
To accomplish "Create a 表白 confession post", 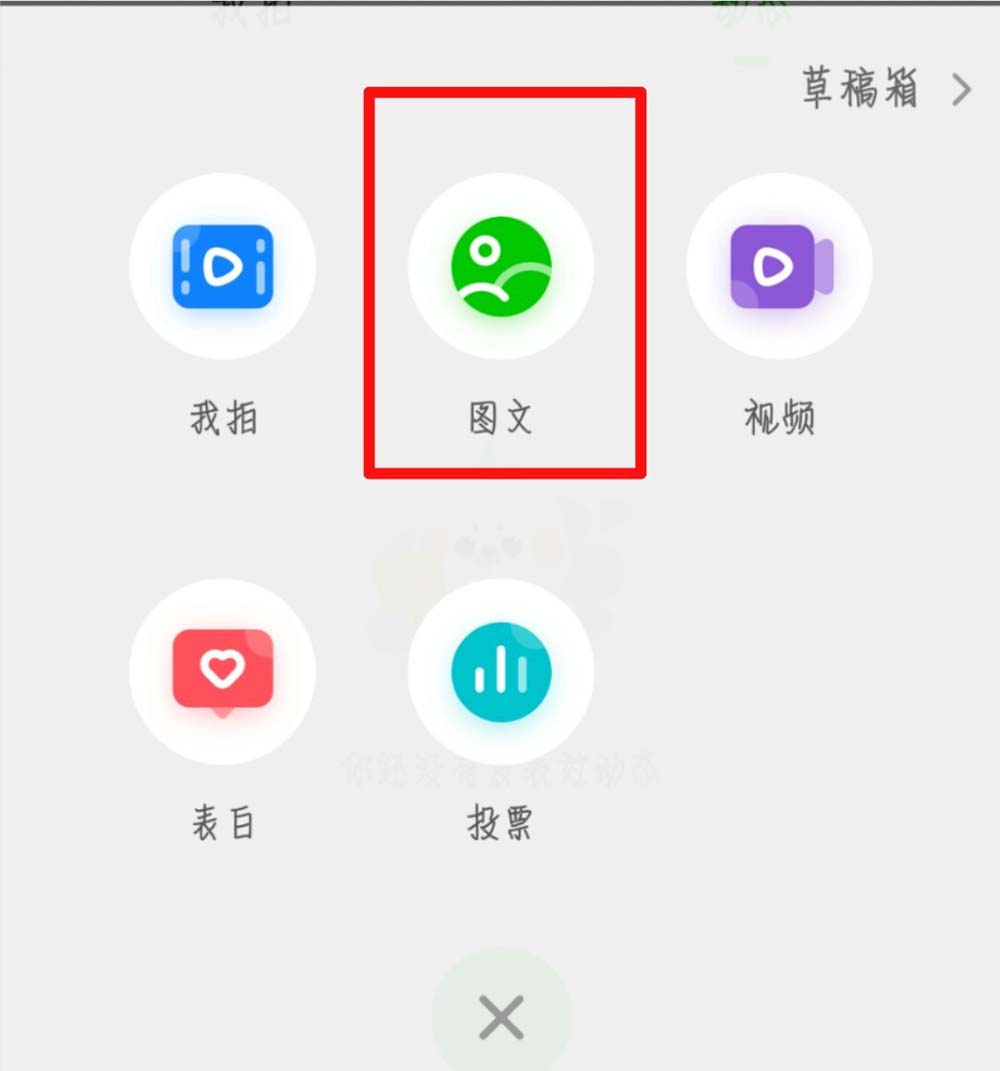I will [222, 672].
